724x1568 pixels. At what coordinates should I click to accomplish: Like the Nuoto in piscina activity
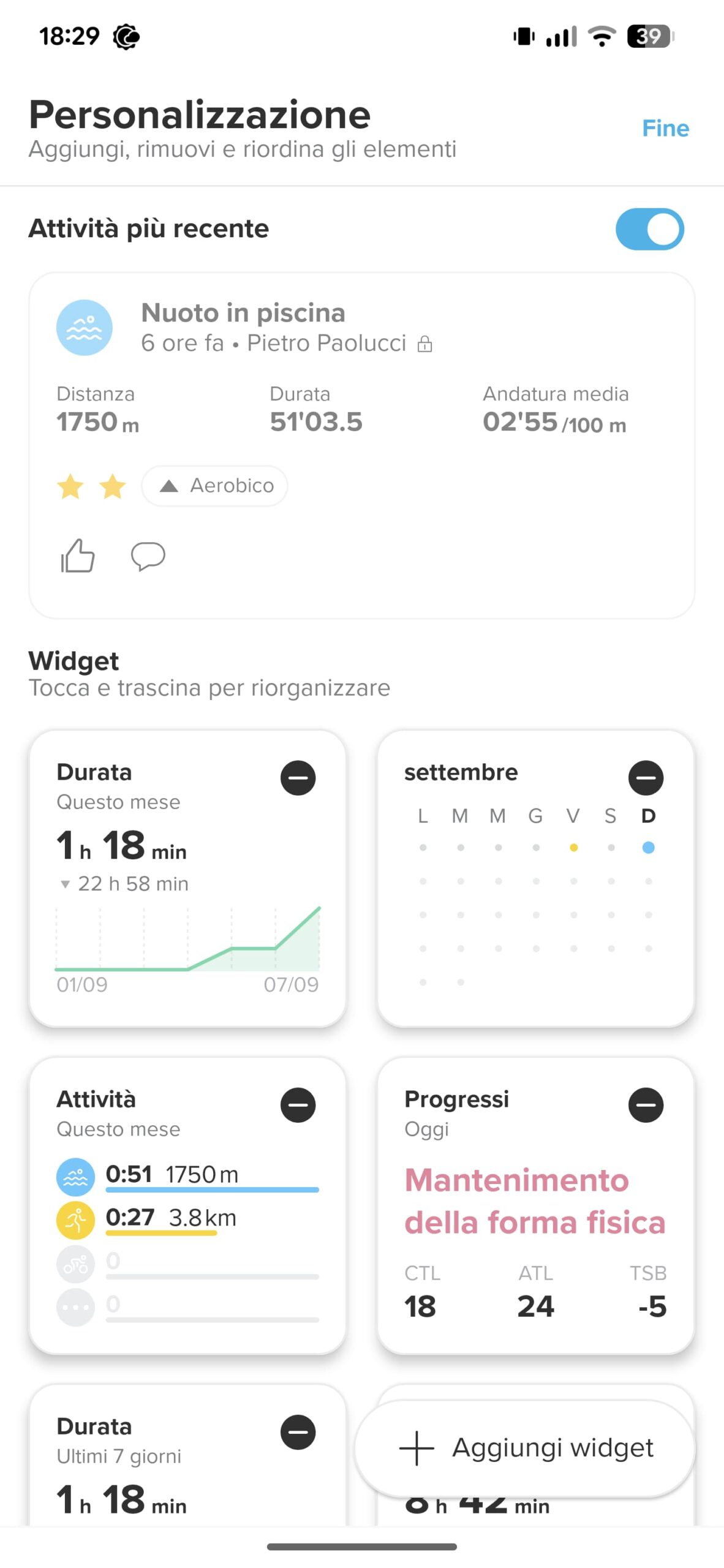(x=78, y=556)
